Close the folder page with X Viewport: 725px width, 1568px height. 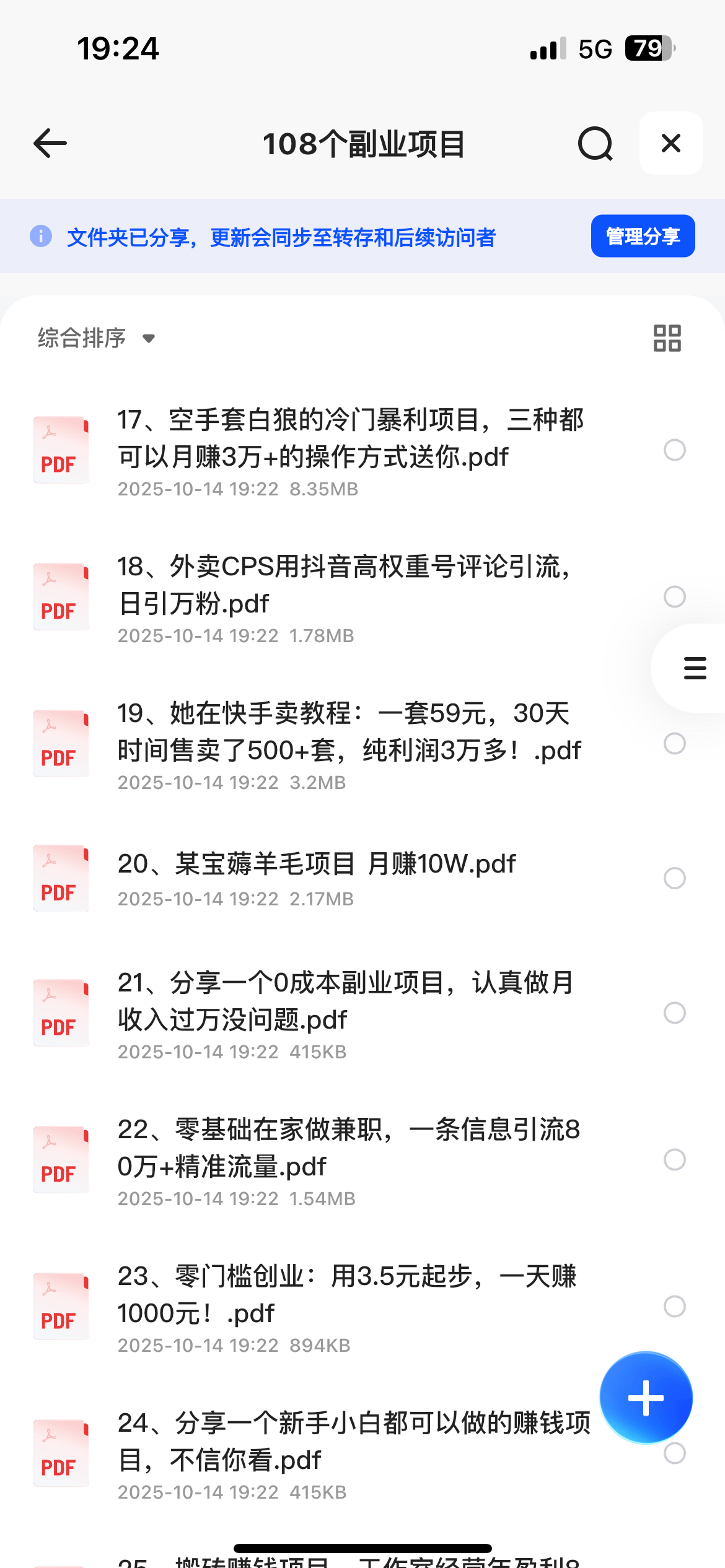[x=671, y=144]
